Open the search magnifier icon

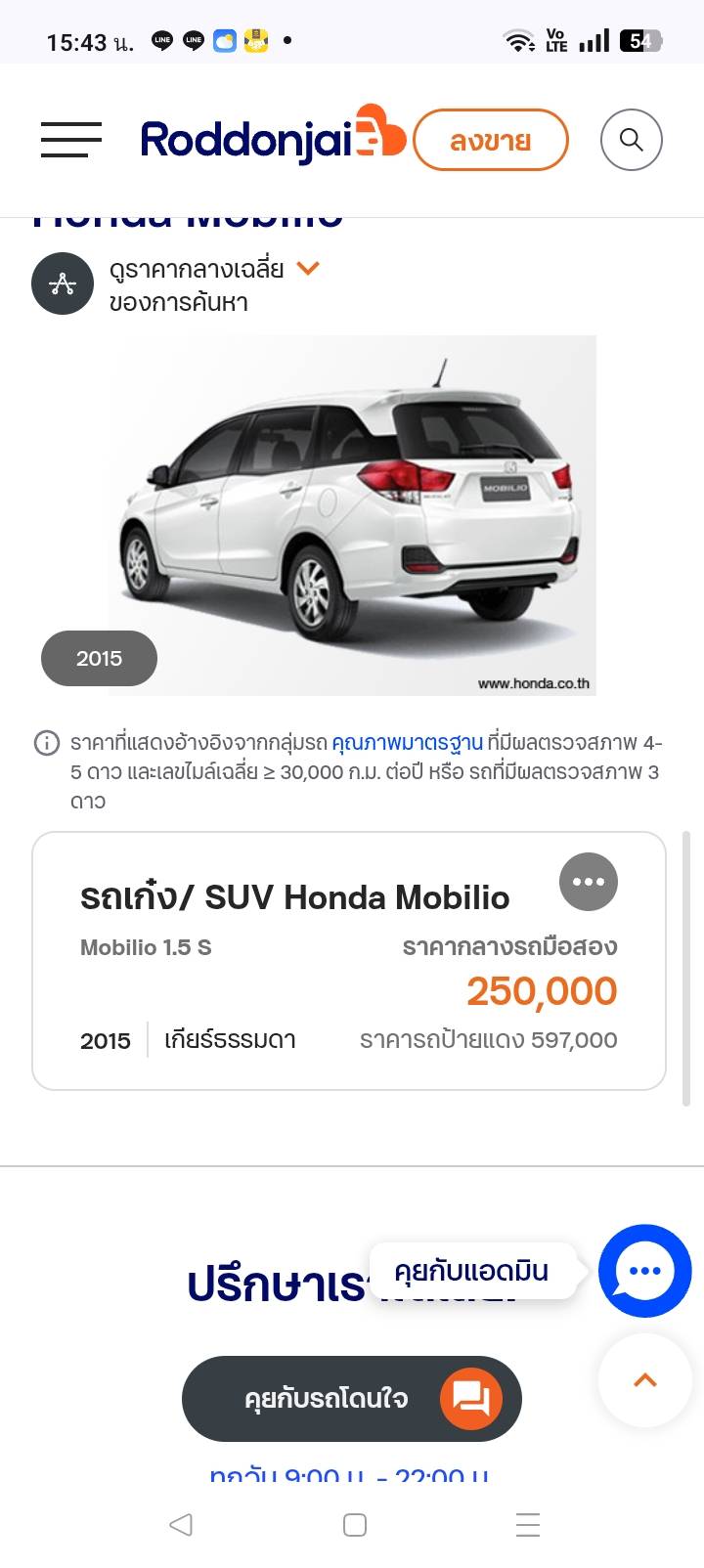tap(631, 140)
